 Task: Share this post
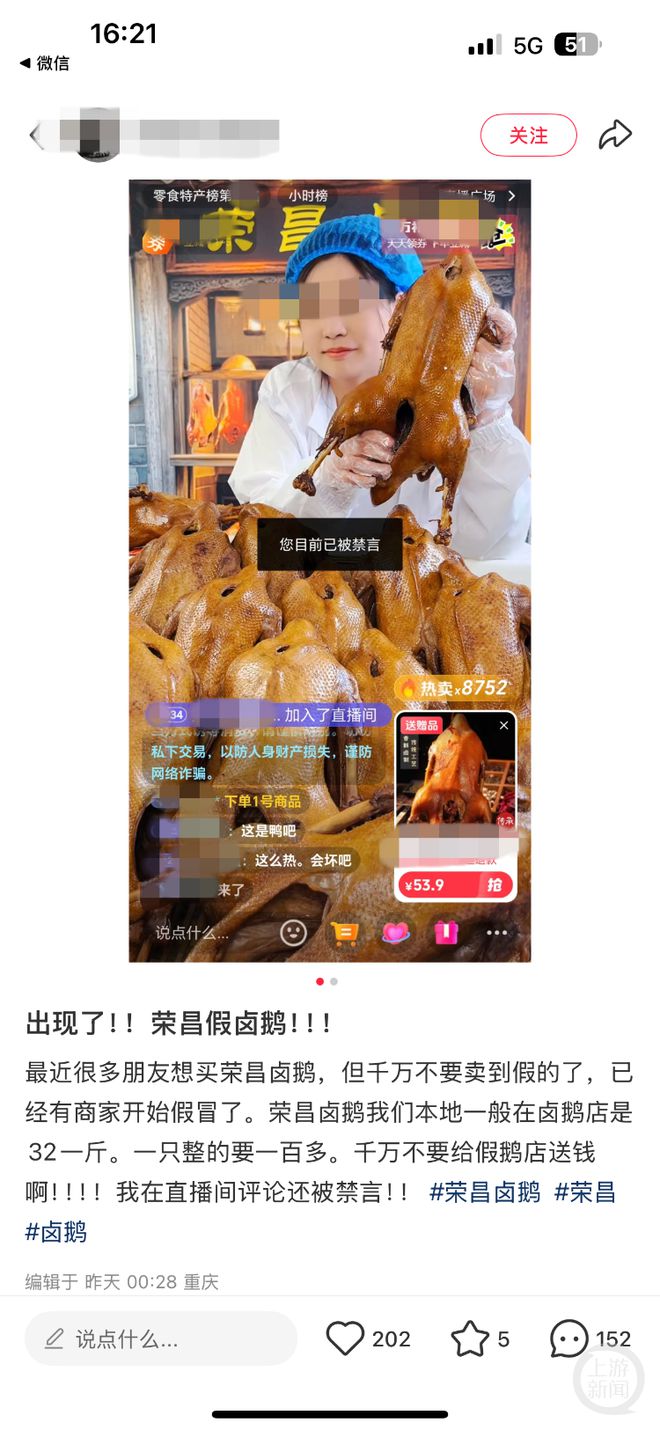click(615, 135)
